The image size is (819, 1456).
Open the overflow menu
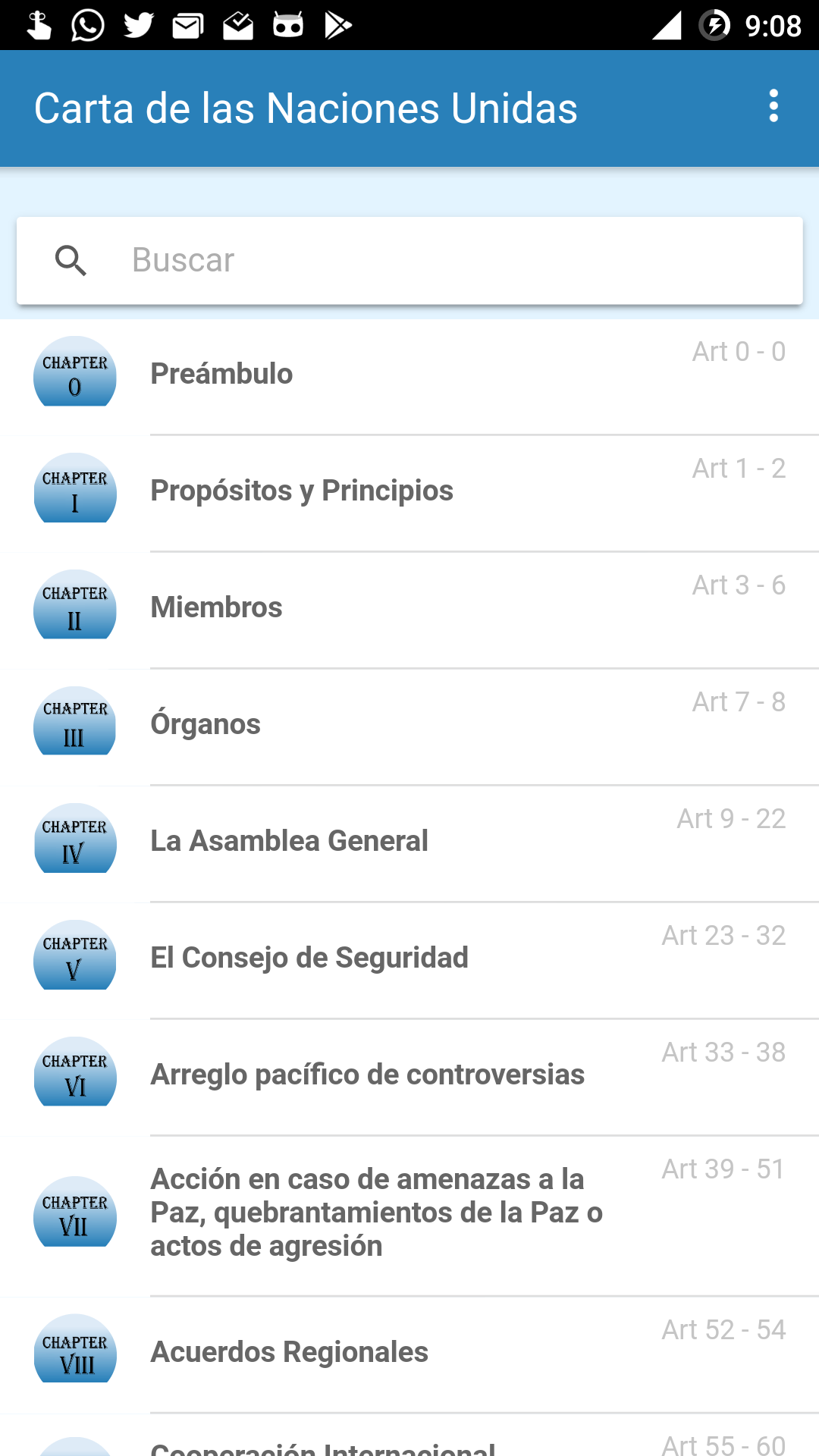(x=773, y=106)
